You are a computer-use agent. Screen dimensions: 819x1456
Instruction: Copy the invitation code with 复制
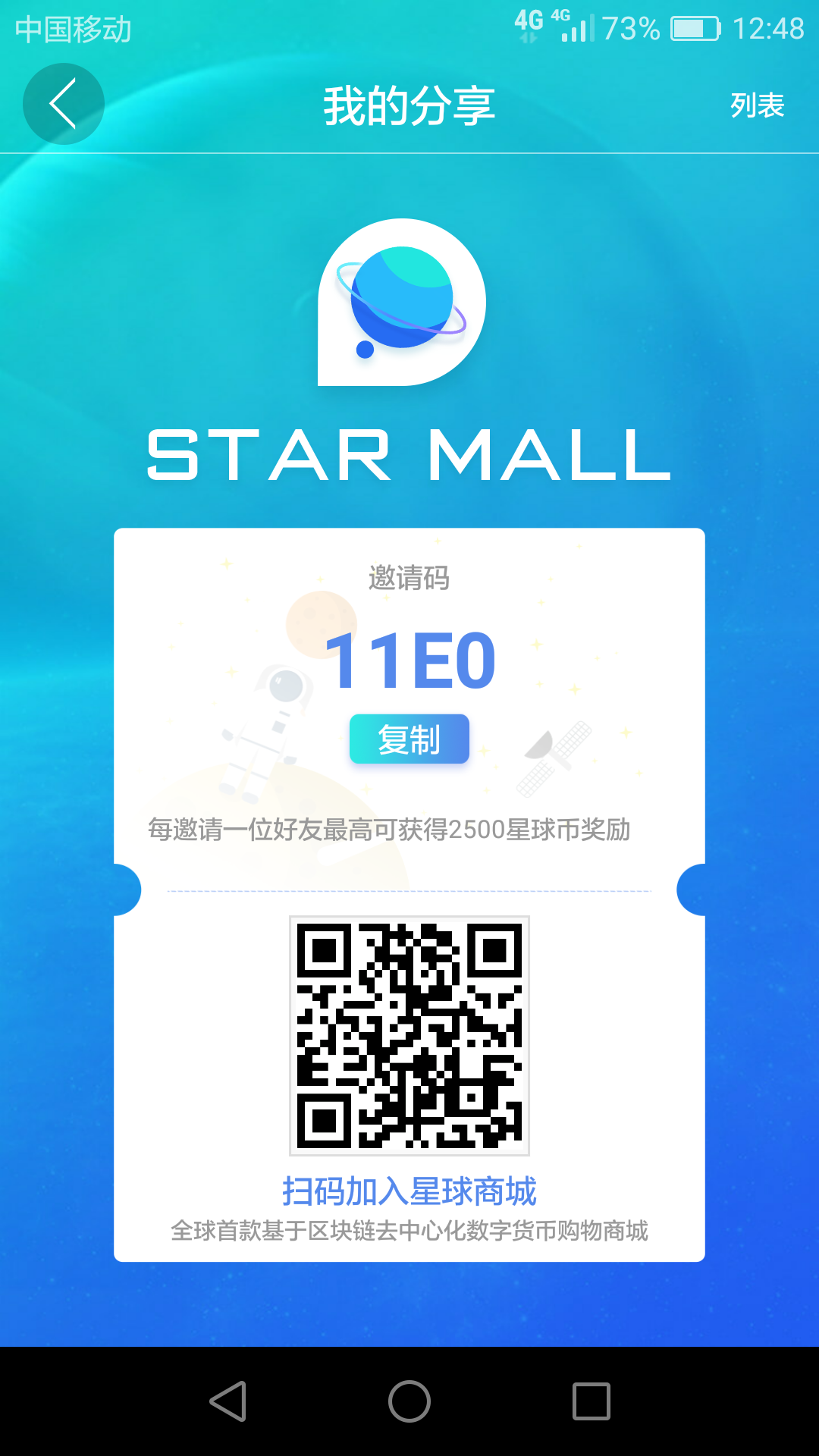(409, 739)
